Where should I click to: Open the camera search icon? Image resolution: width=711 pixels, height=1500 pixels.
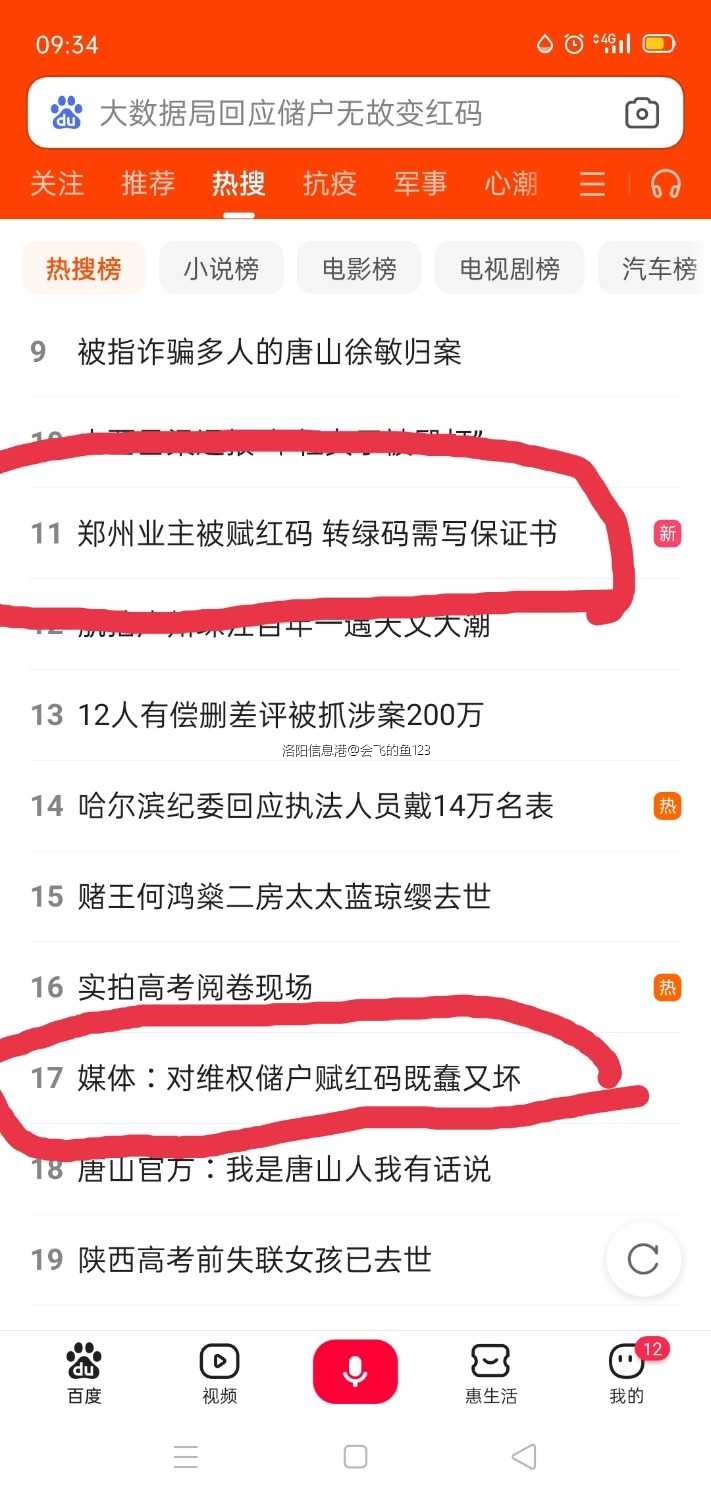[641, 113]
